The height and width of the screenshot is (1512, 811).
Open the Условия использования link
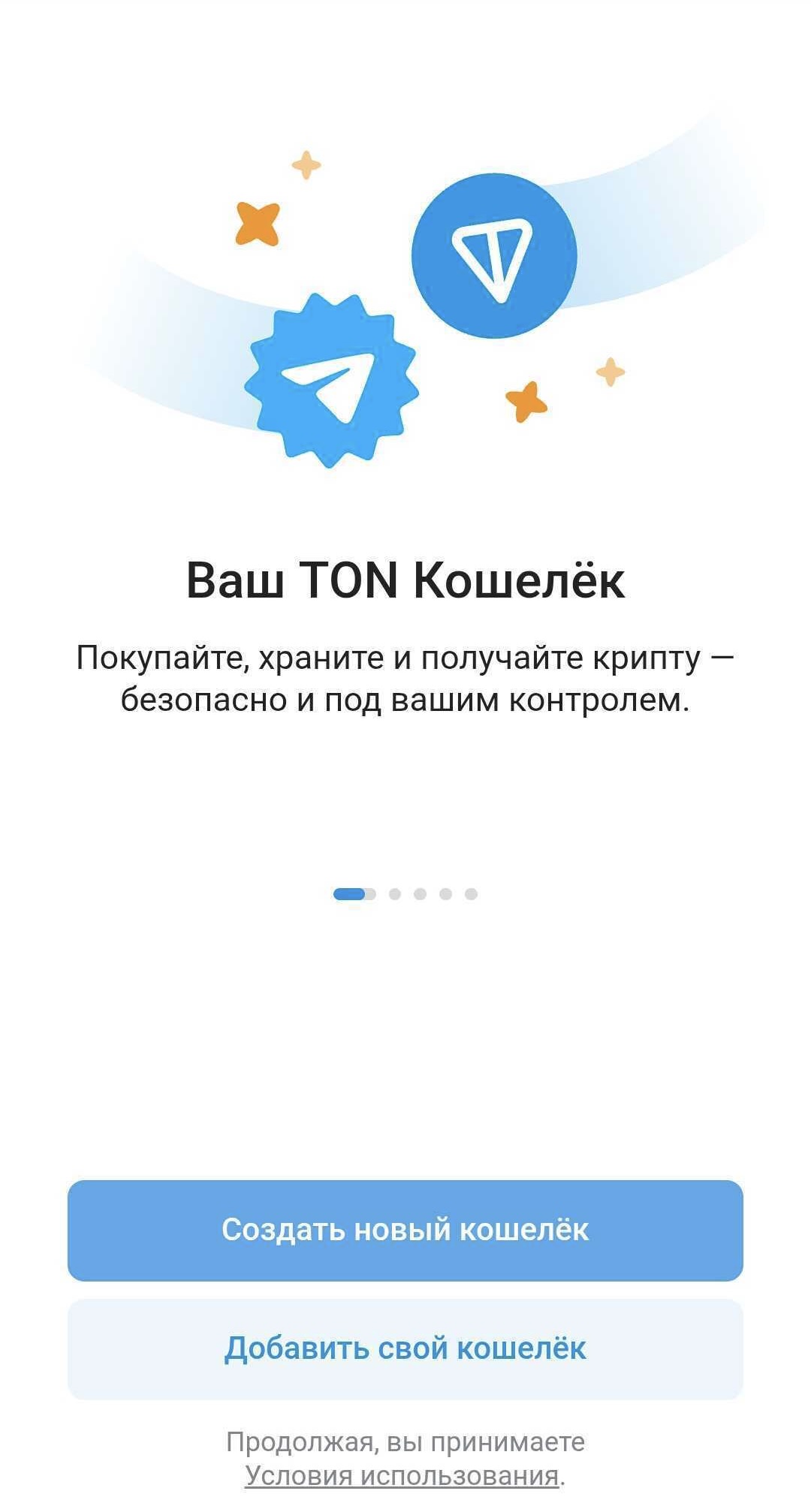click(x=402, y=1475)
